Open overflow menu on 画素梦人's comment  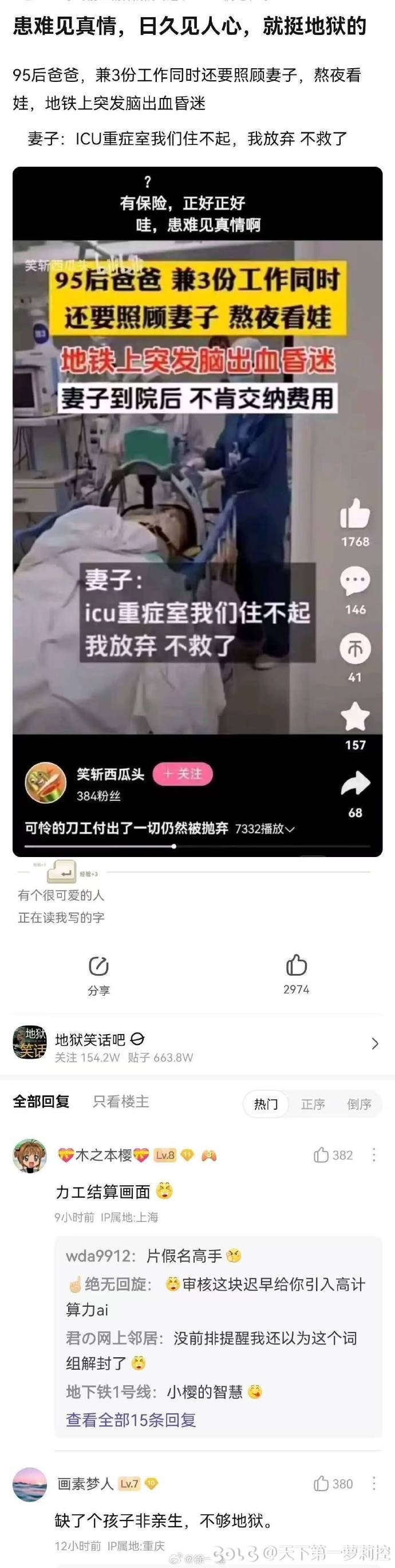tap(374, 1483)
